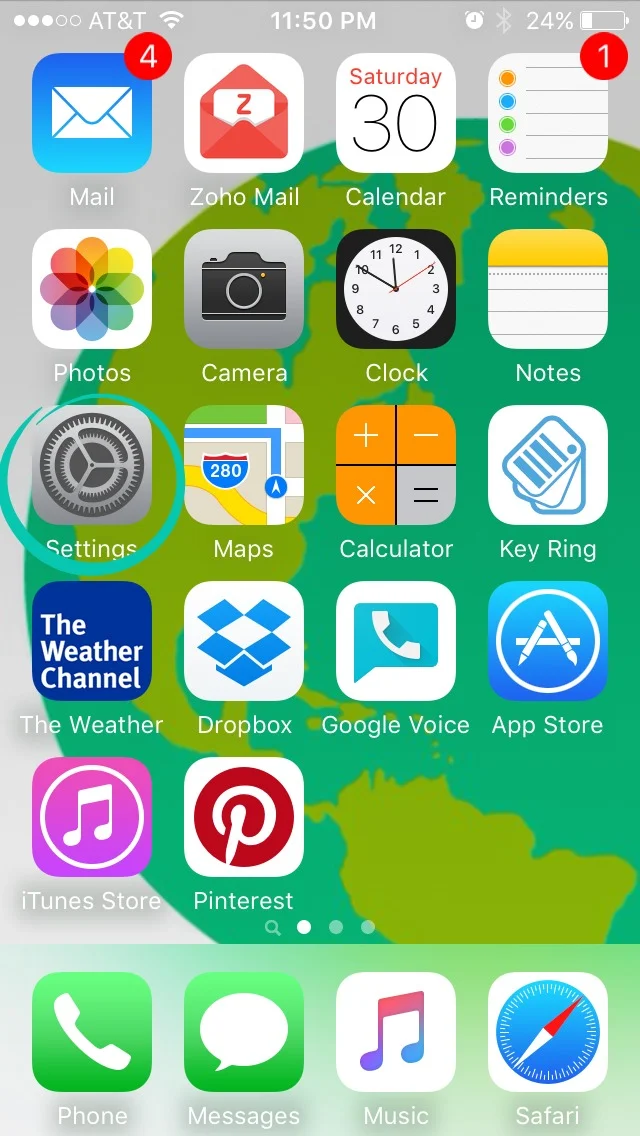Launch the Camera
This screenshot has height=1136, width=640.
pyautogui.click(x=244, y=288)
